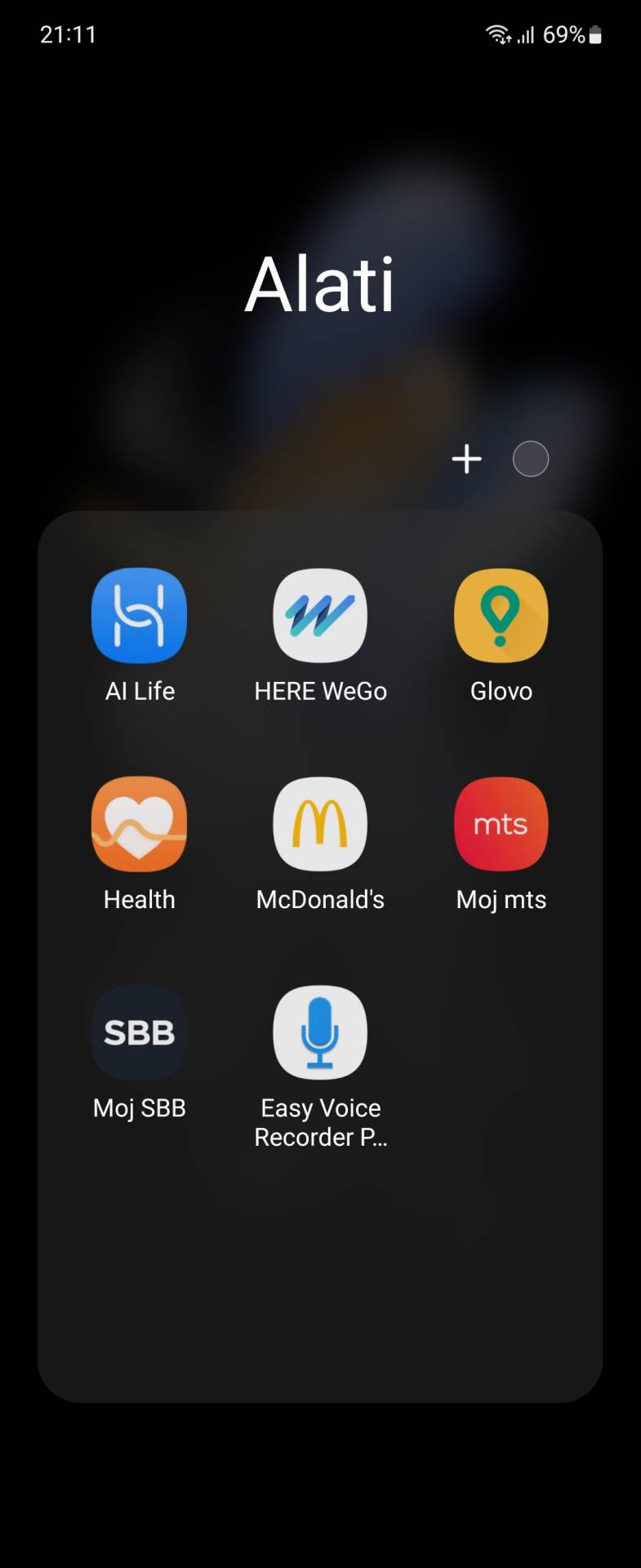Edit the folder name Alati

pyautogui.click(x=320, y=284)
